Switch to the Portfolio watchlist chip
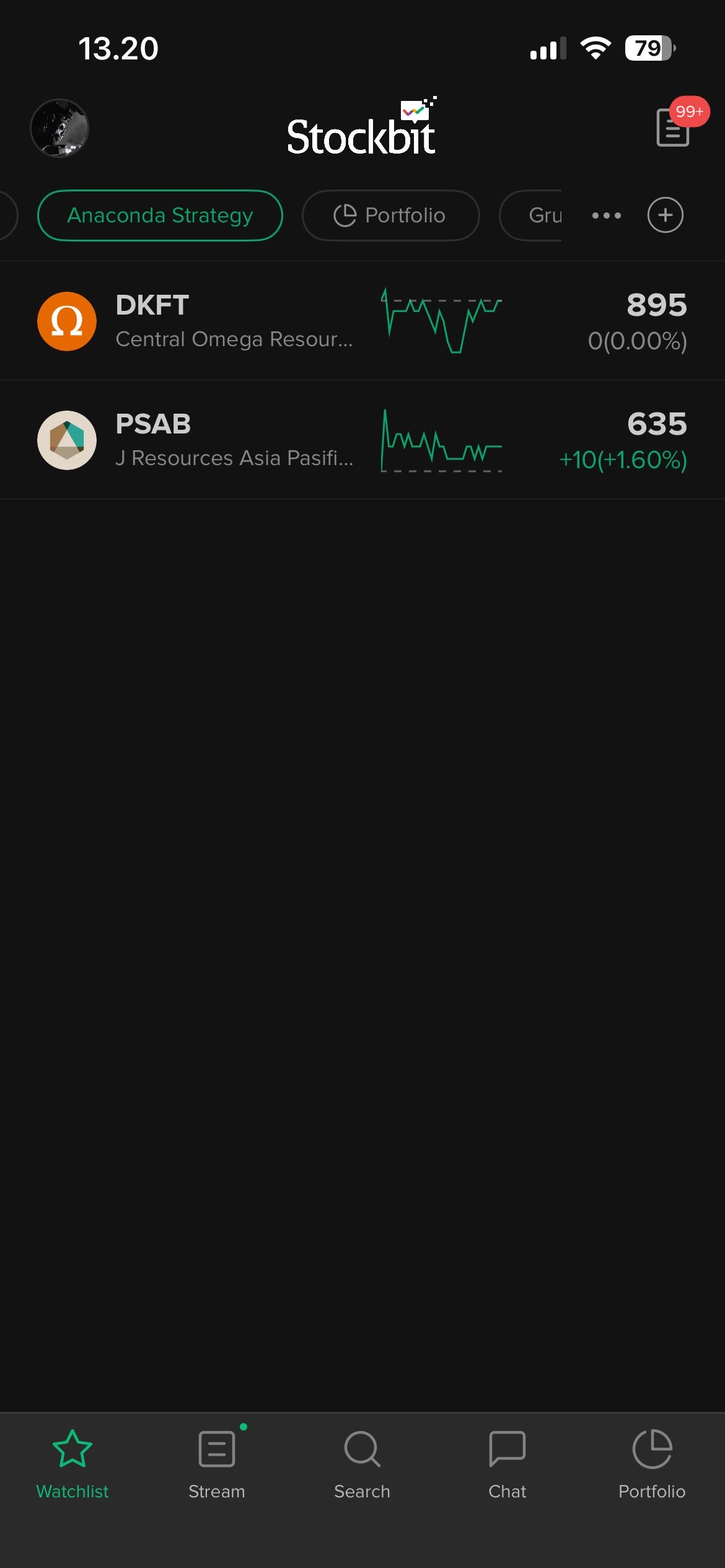The width and height of the screenshot is (725, 1568). 390,216
